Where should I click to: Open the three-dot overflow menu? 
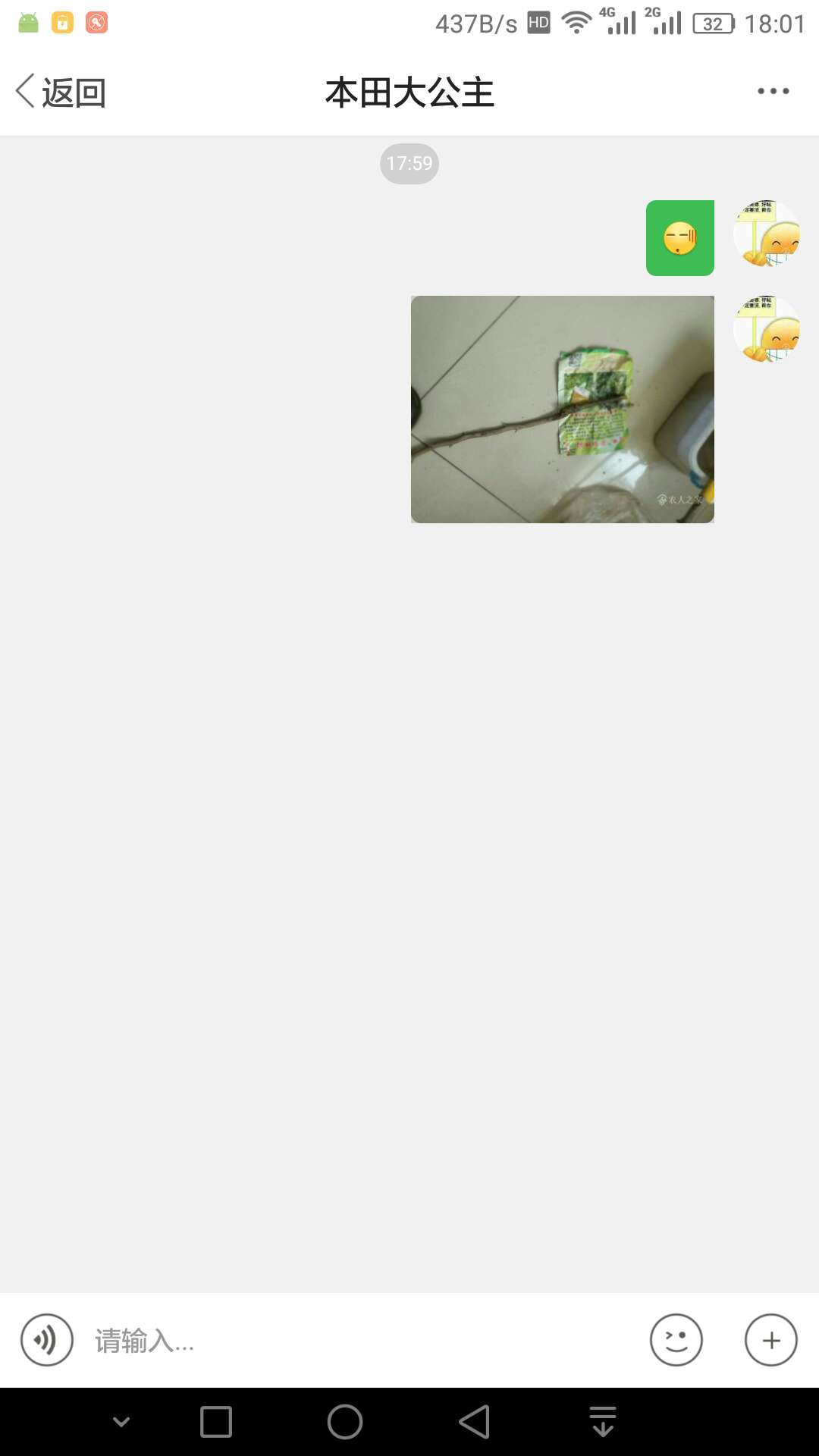click(x=773, y=92)
